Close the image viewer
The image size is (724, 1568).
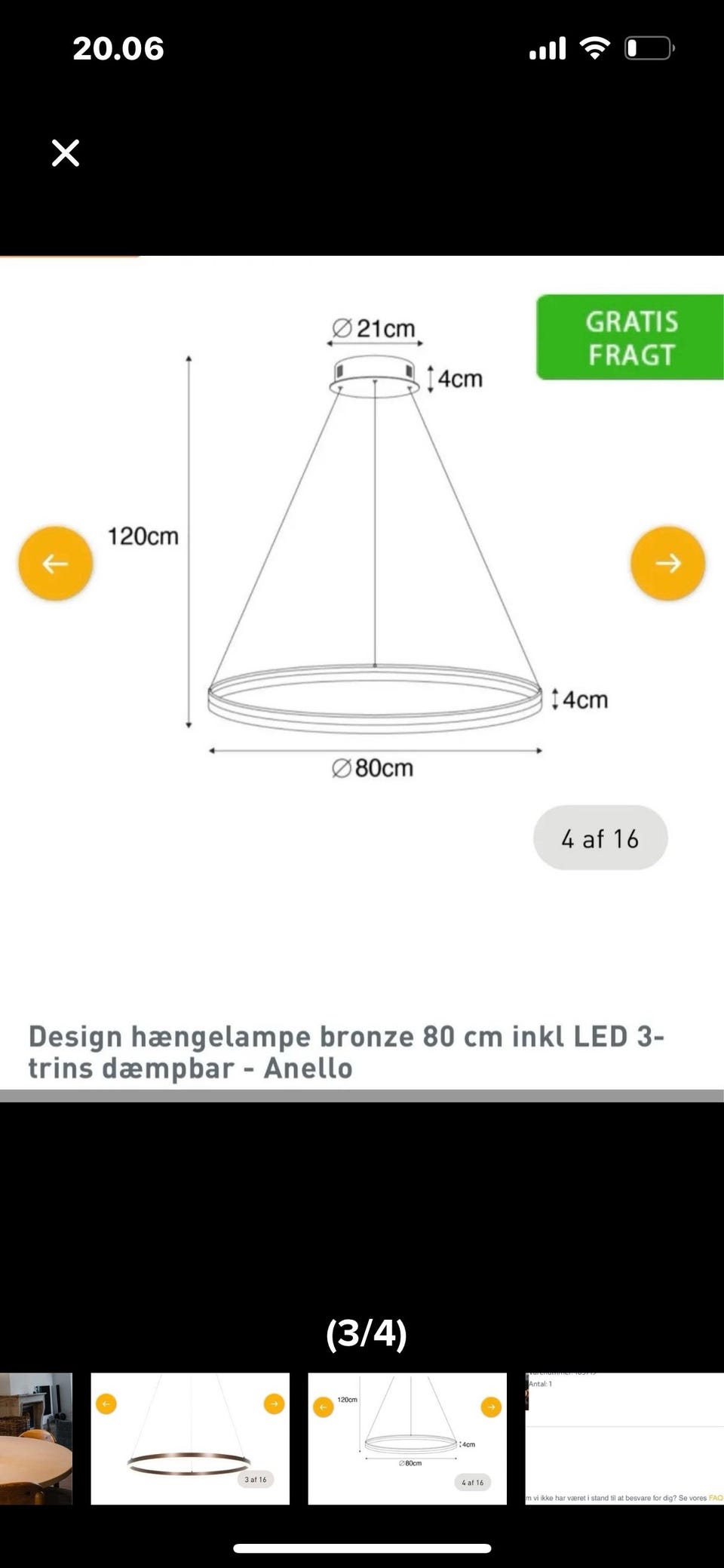coord(66,153)
